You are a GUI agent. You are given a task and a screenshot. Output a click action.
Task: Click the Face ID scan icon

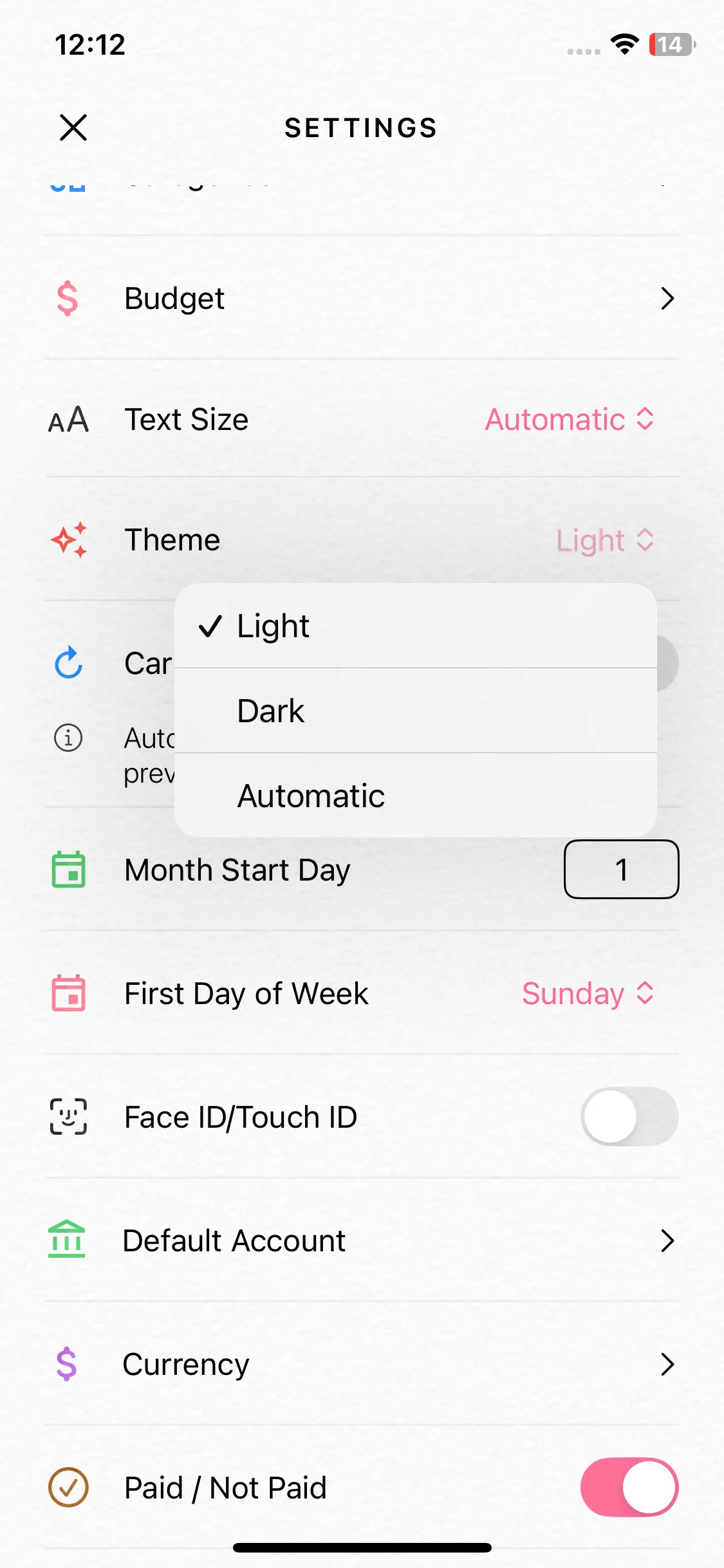68,1117
